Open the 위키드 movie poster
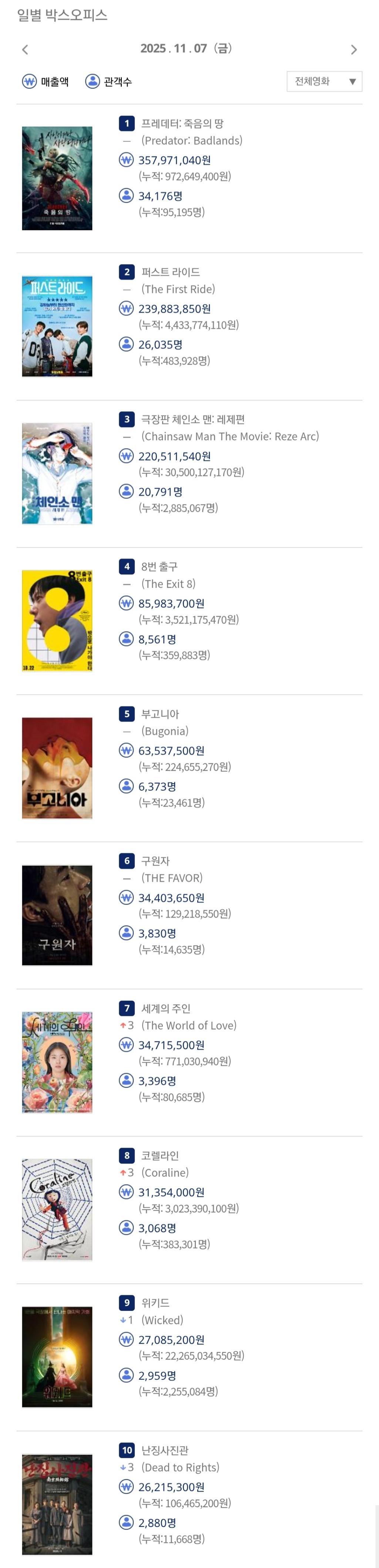The image size is (379, 1568). (x=57, y=1357)
